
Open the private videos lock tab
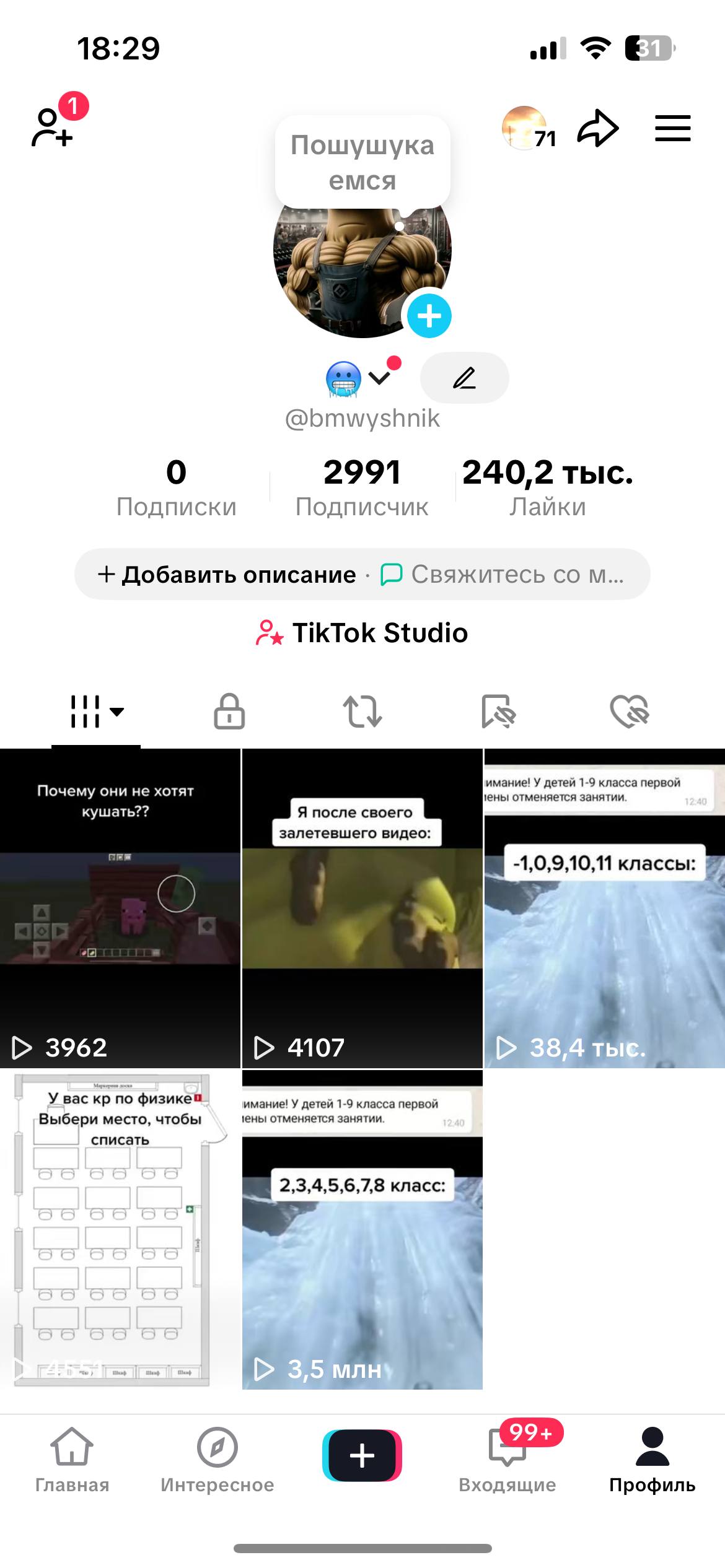point(229,711)
